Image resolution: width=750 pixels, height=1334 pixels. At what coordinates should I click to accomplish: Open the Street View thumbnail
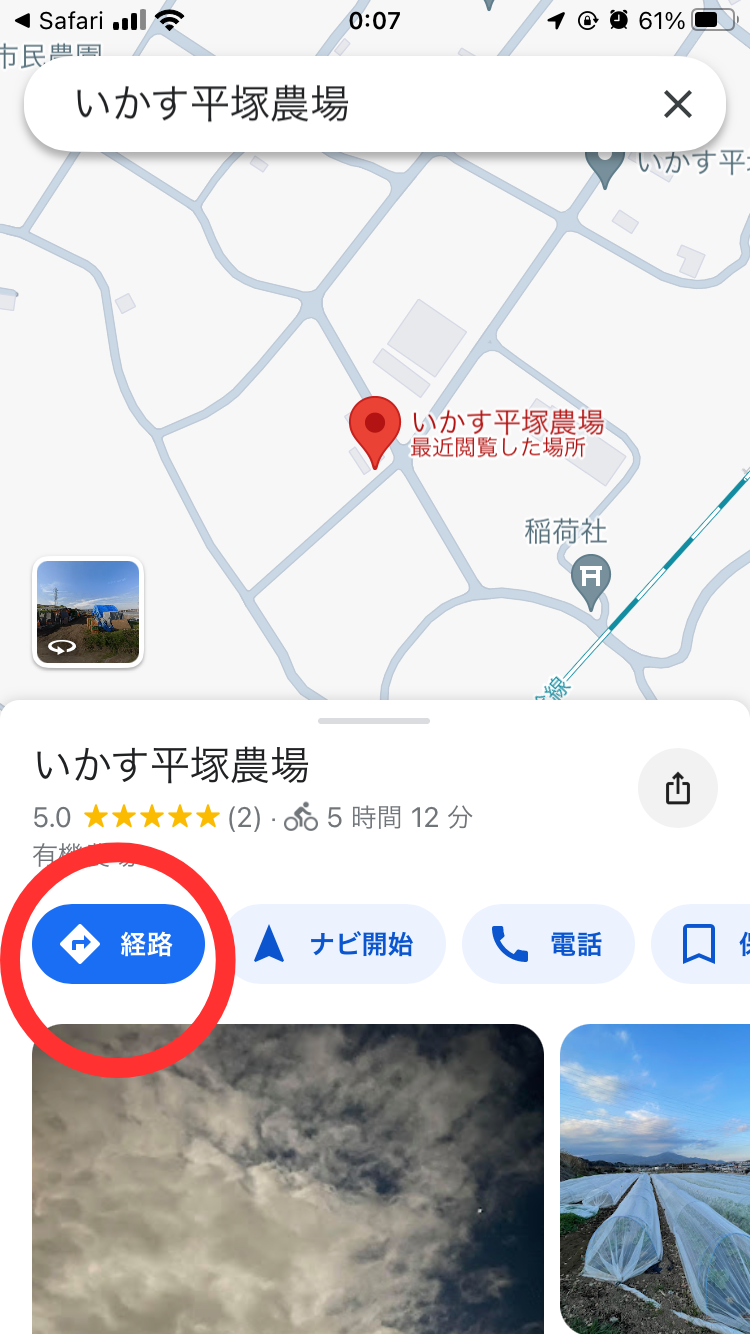point(88,611)
